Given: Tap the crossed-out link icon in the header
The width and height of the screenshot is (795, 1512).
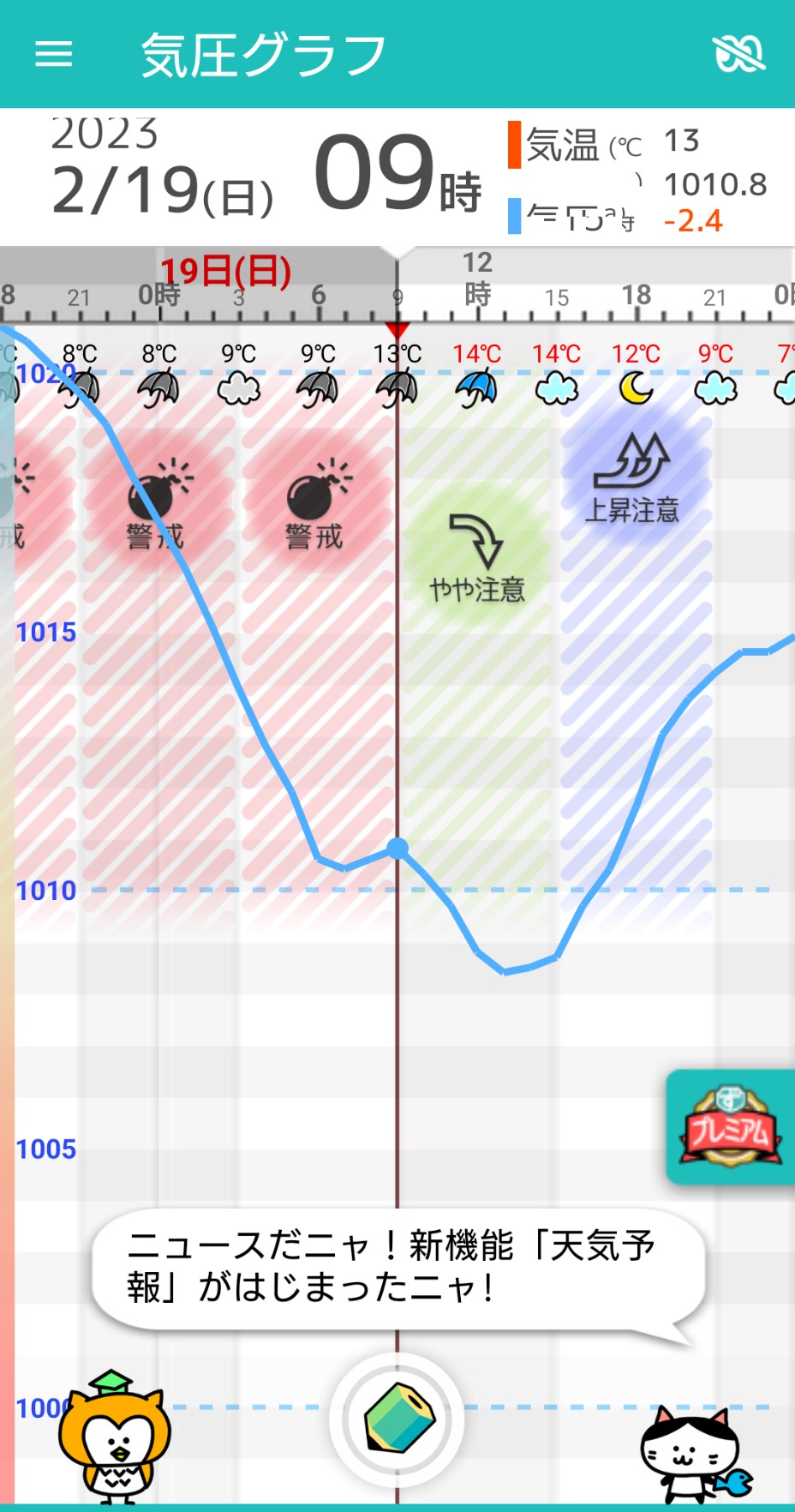Looking at the screenshot, I should (x=738, y=54).
